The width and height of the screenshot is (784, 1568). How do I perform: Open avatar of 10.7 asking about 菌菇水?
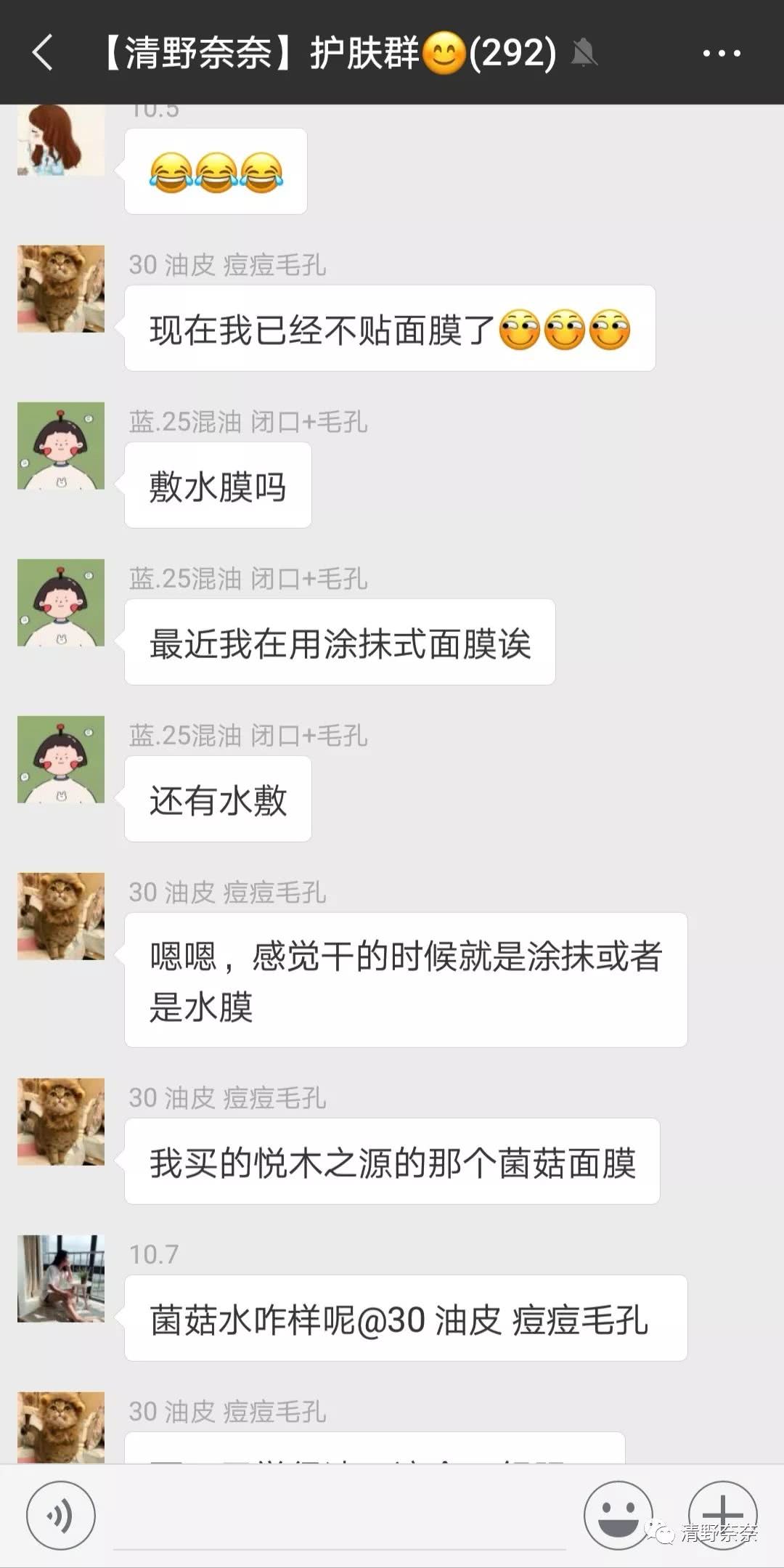tap(61, 1279)
